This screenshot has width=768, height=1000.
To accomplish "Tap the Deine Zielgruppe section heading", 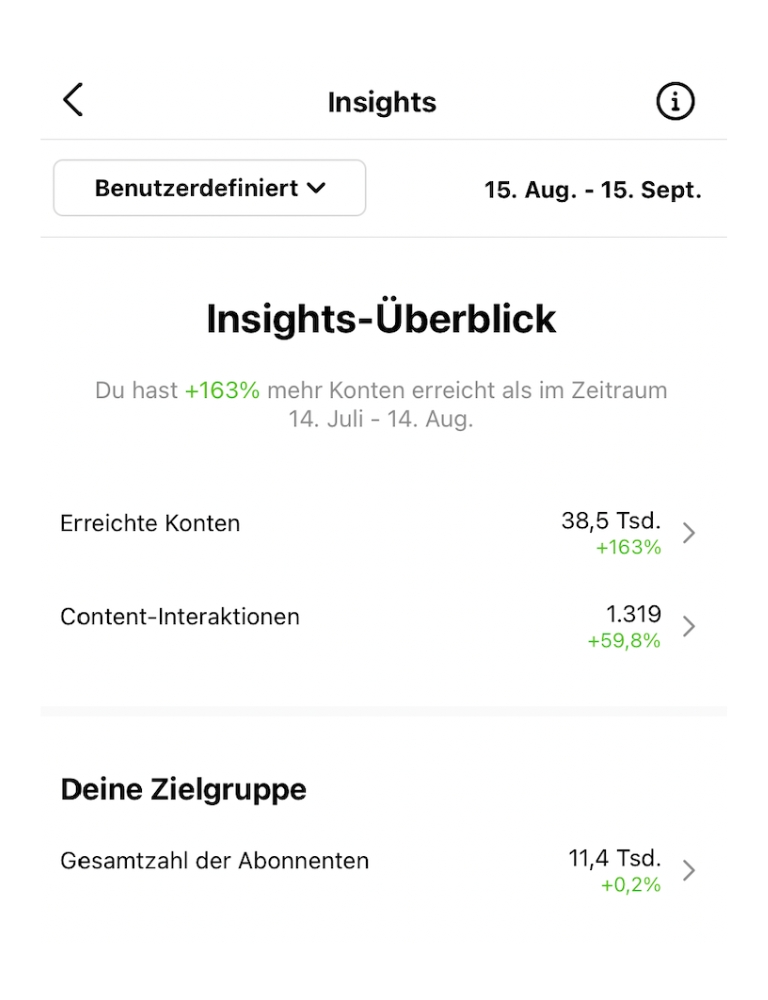I will point(183,789).
